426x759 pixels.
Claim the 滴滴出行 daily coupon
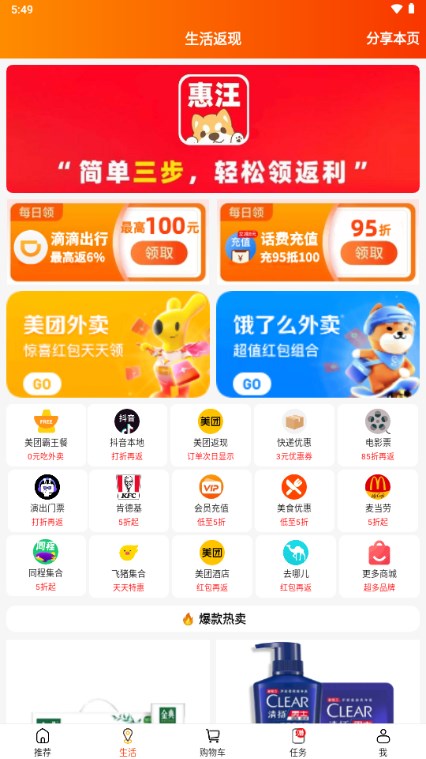coord(159,253)
